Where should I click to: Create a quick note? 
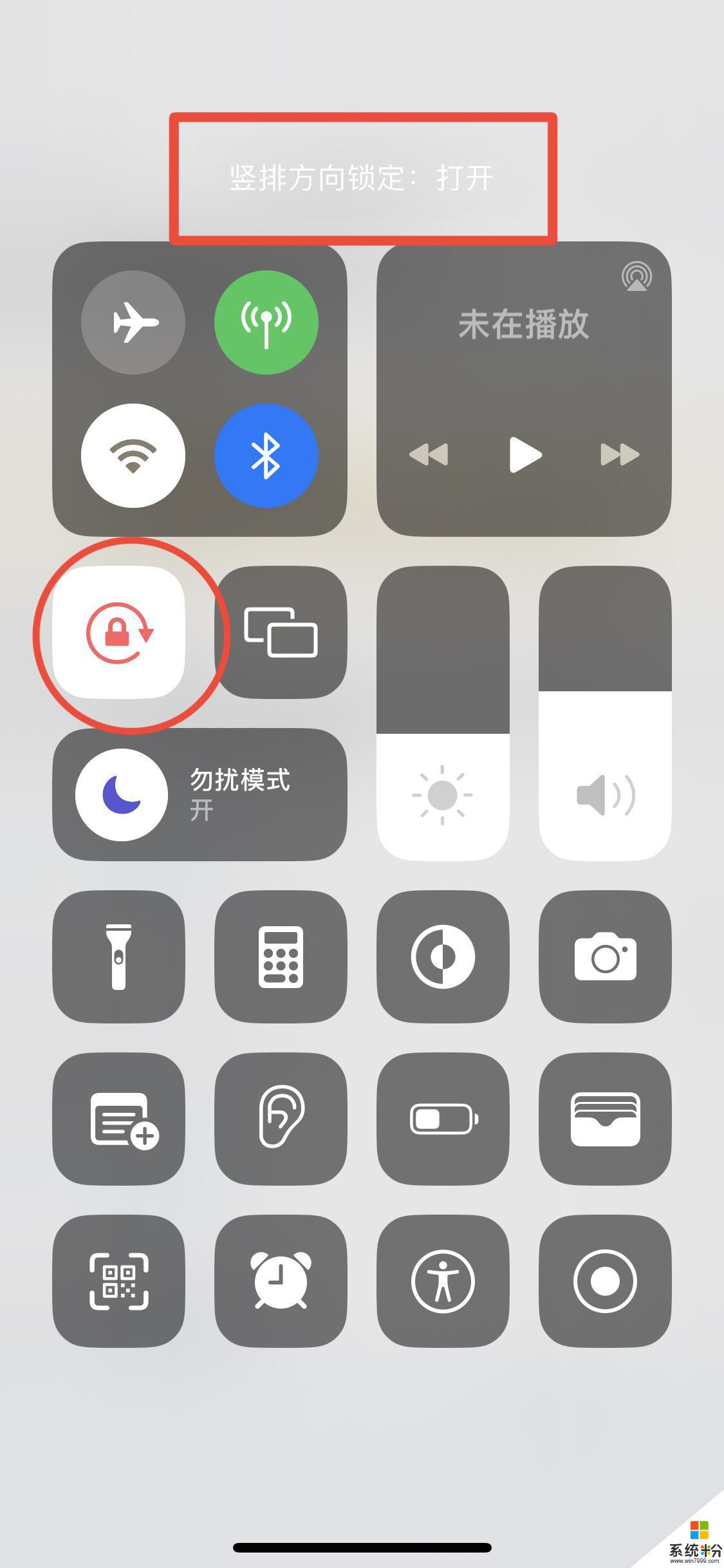(x=119, y=1119)
